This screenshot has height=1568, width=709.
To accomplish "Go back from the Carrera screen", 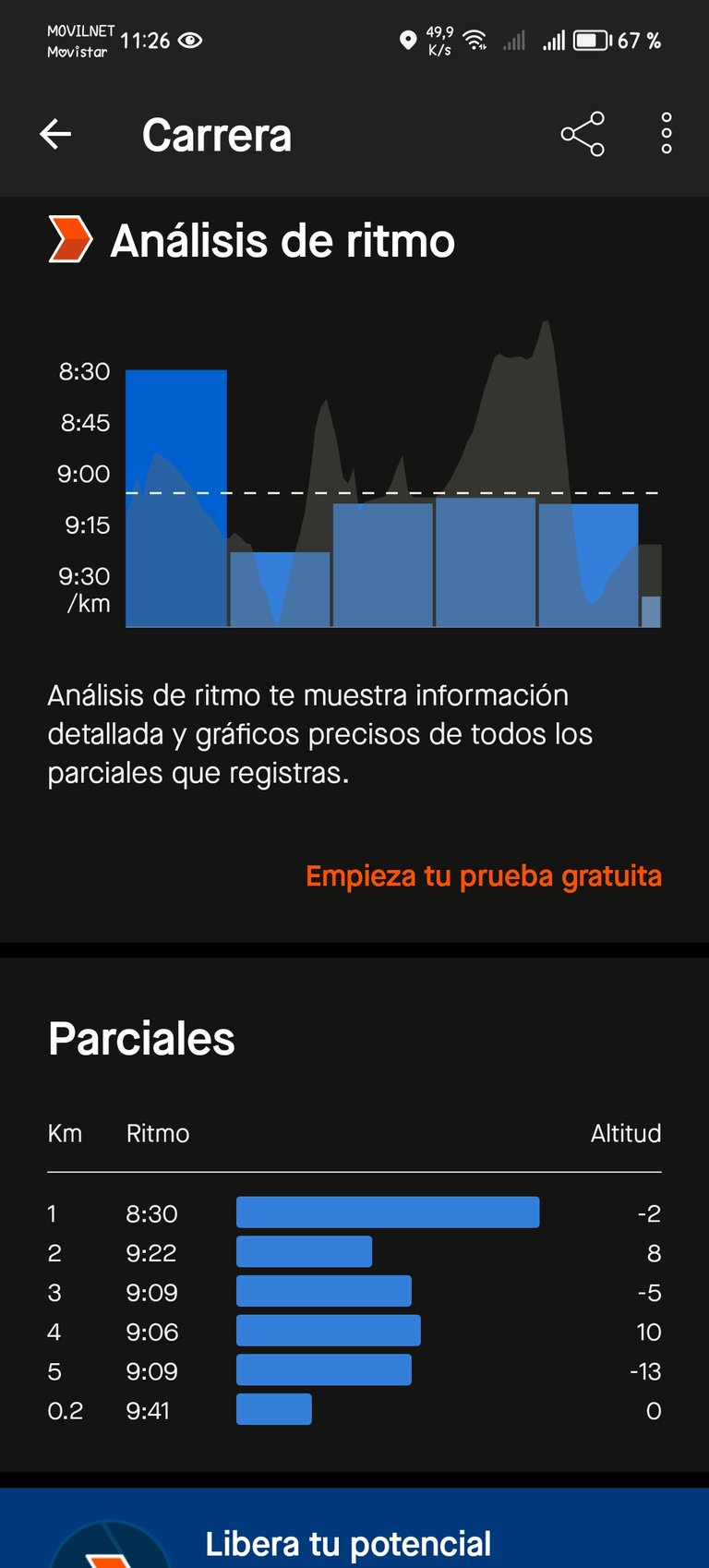I will tap(55, 135).
